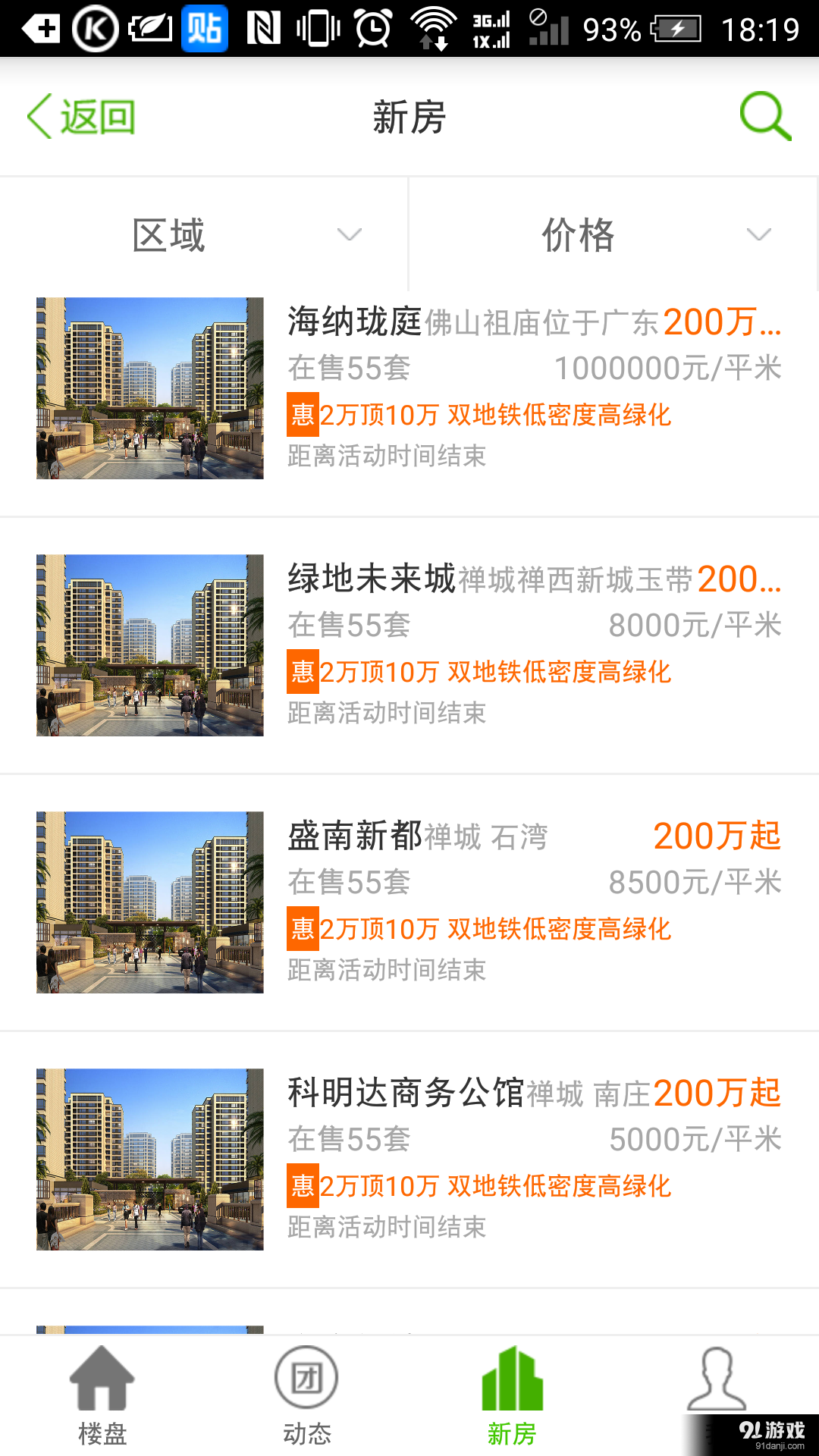Click the orange 惠 discount badge on 海纳珑庭
Screen dimensions: 819x1456
coord(302,416)
